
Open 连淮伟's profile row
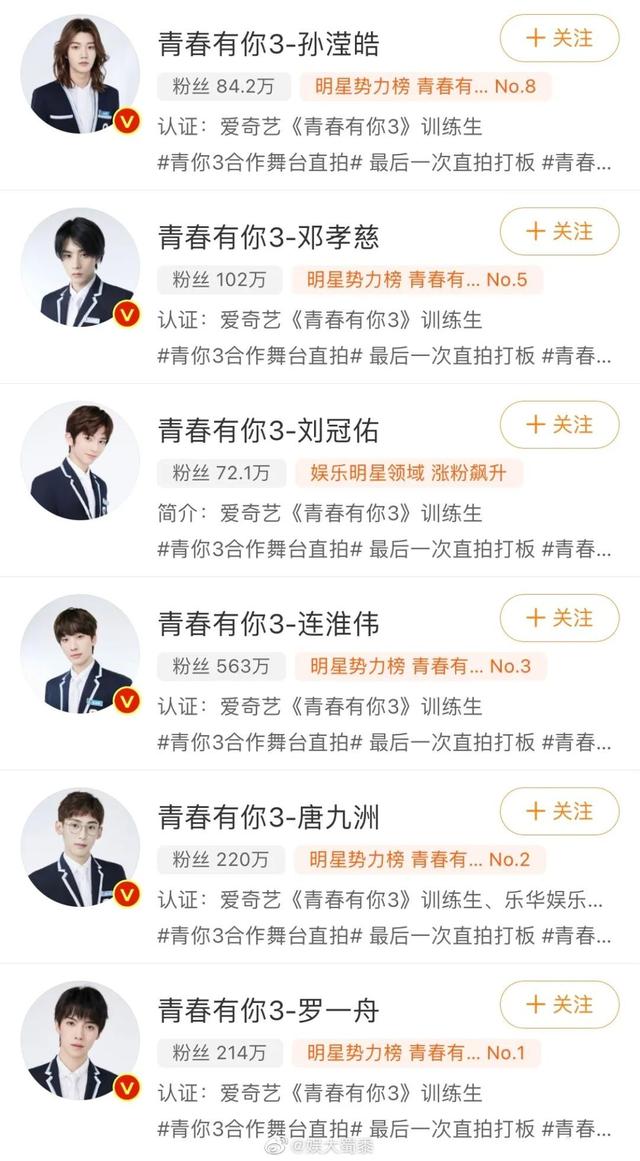[x=268, y=624]
